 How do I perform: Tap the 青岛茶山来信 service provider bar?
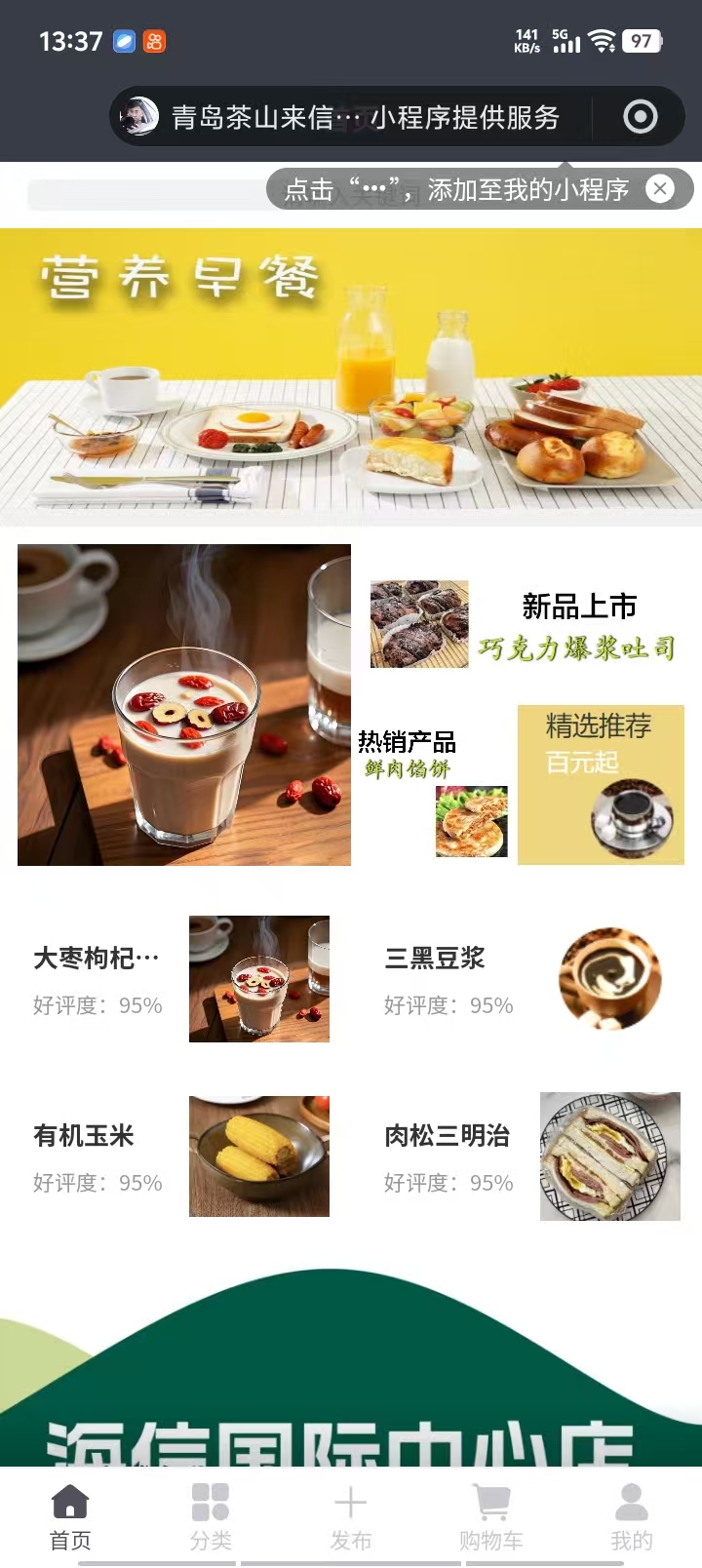[351, 117]
